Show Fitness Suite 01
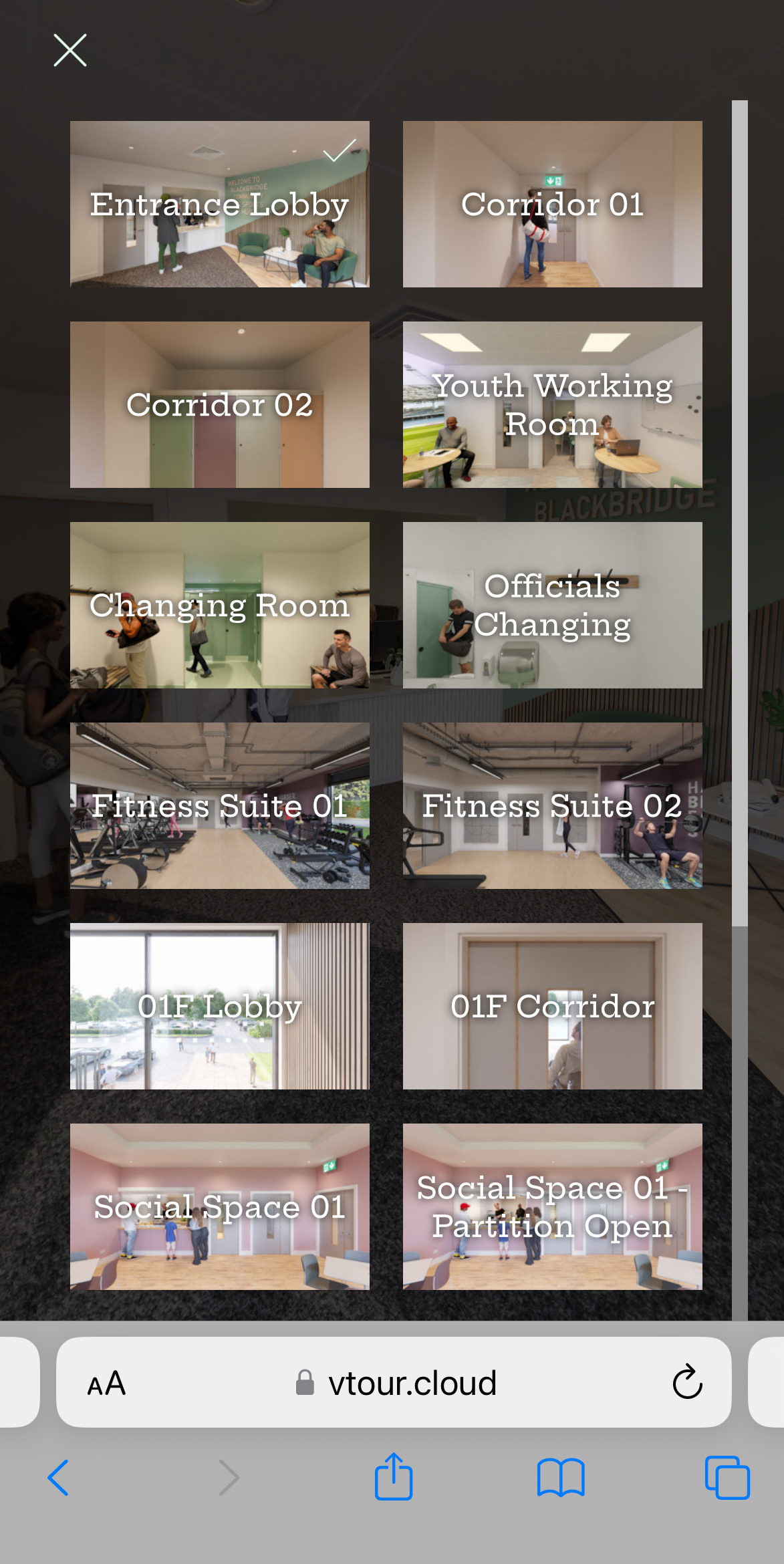The height and width of the screenshot is (1564, 784). 219,805
